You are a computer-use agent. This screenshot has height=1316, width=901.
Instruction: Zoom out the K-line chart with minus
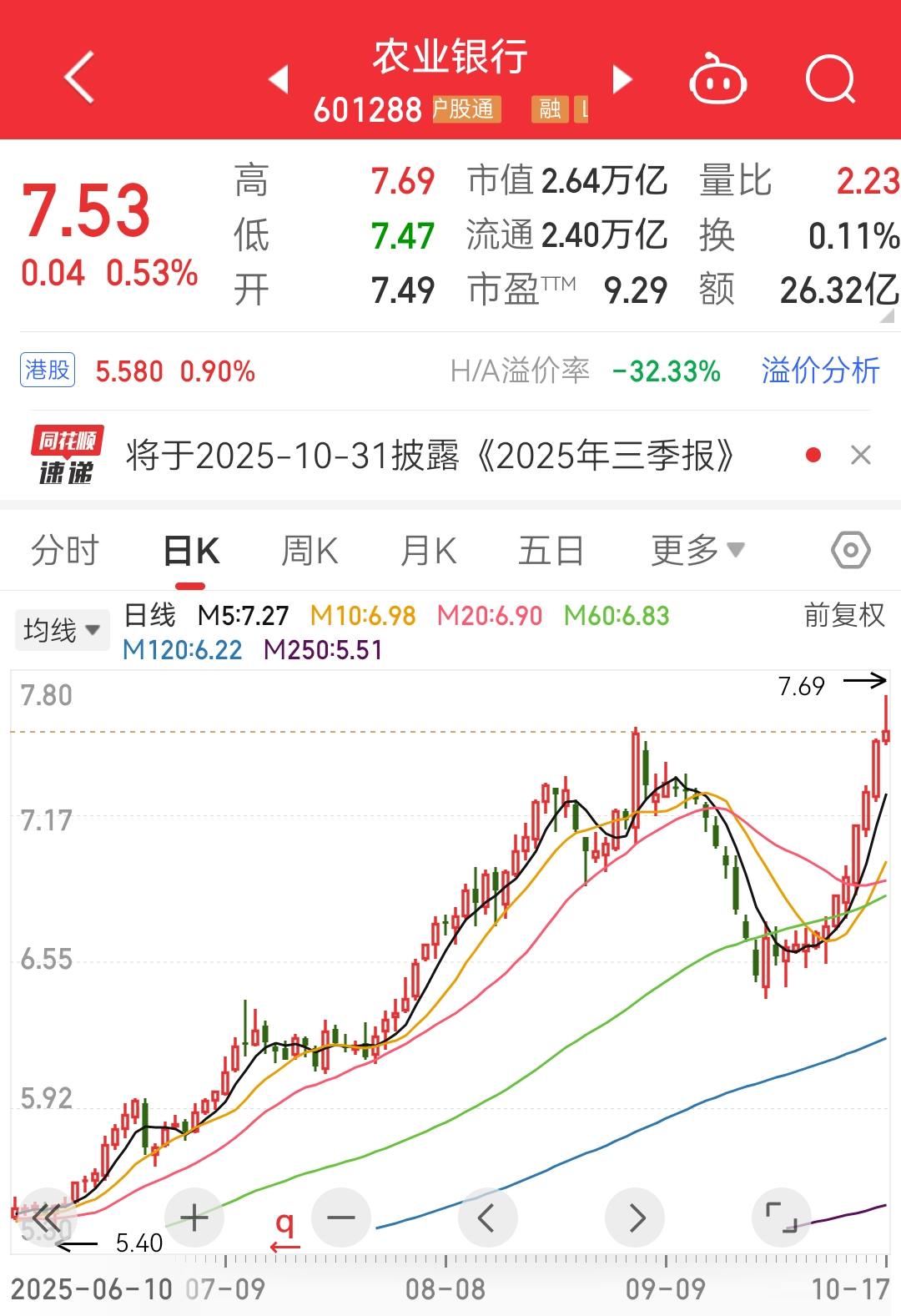click(341, 1218)
